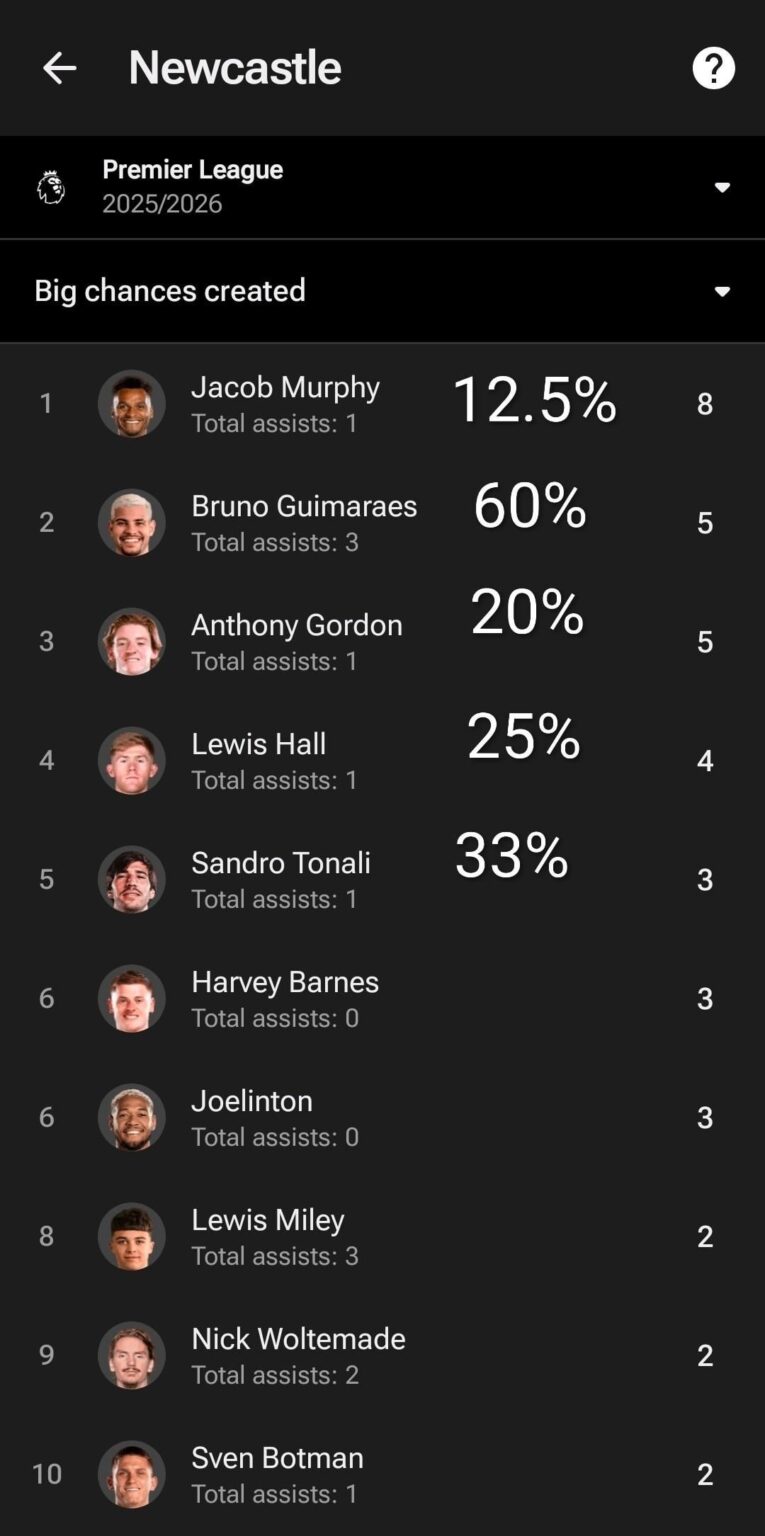765x1536 pixels.
Task: Select Joelinton from the list
Action: click(x=252, y=1117)
